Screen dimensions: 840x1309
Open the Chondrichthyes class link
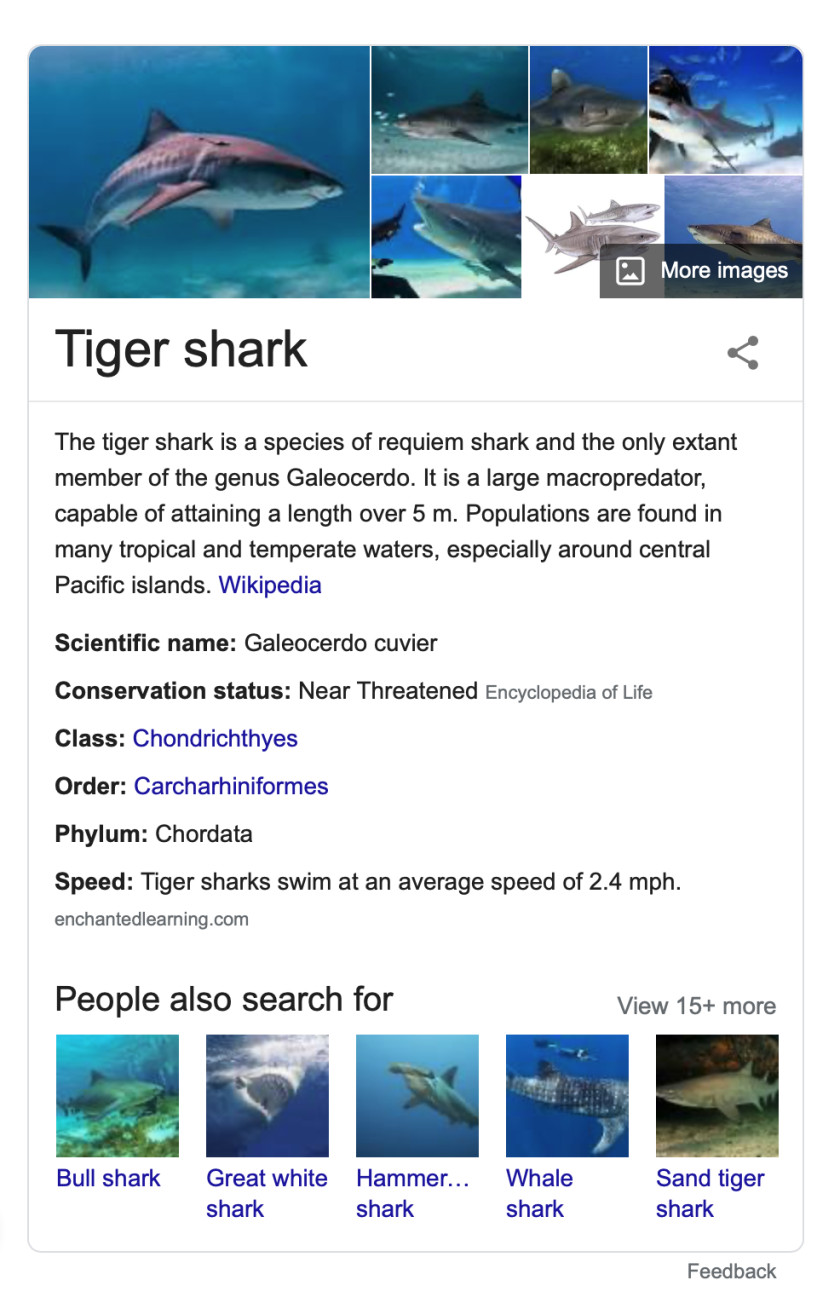(x=215, y=739)
